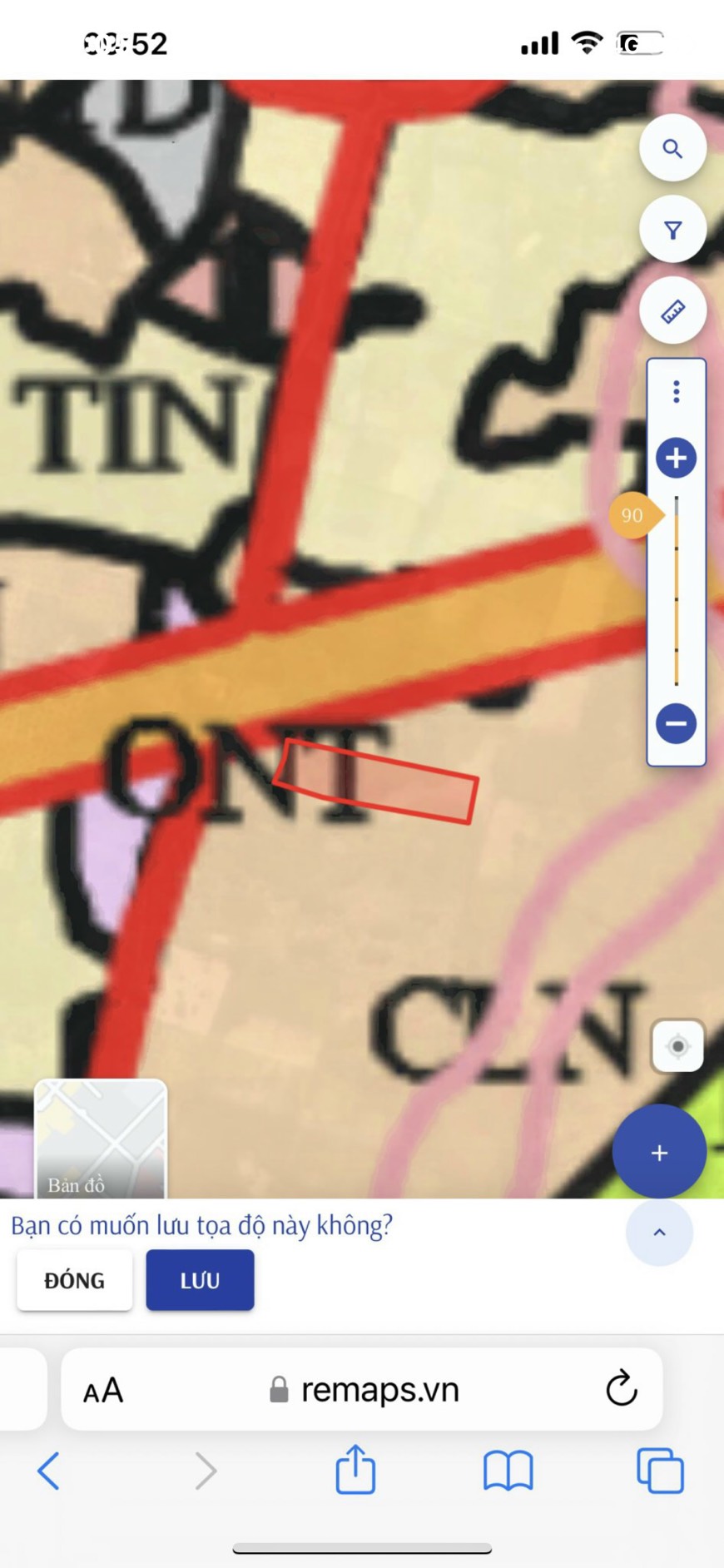Dismiss the prompt with ĐÓNG
This screenshot has height=1568, width=724.
(x=74, y=1280)
